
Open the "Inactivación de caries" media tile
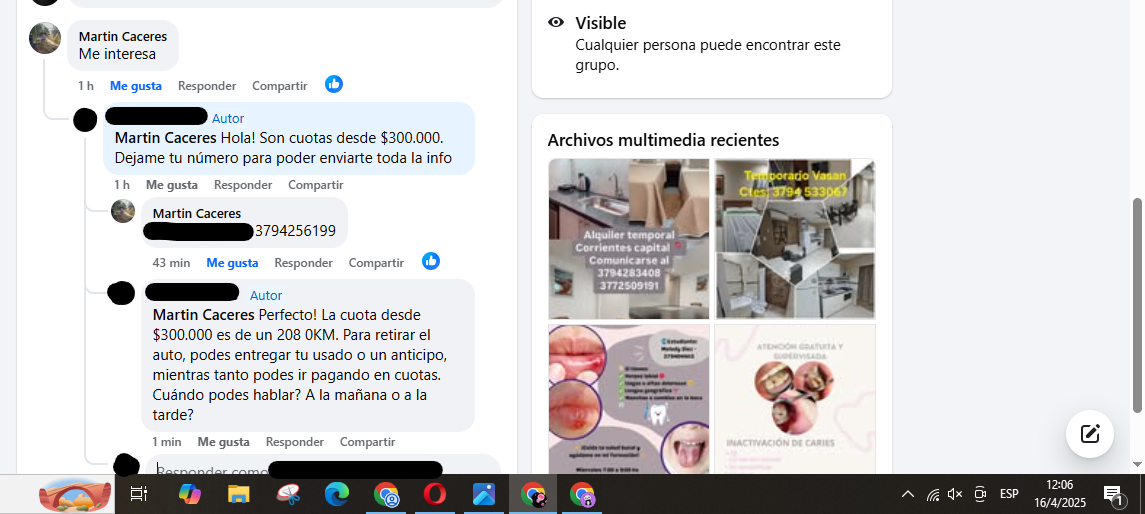point(794,399)
